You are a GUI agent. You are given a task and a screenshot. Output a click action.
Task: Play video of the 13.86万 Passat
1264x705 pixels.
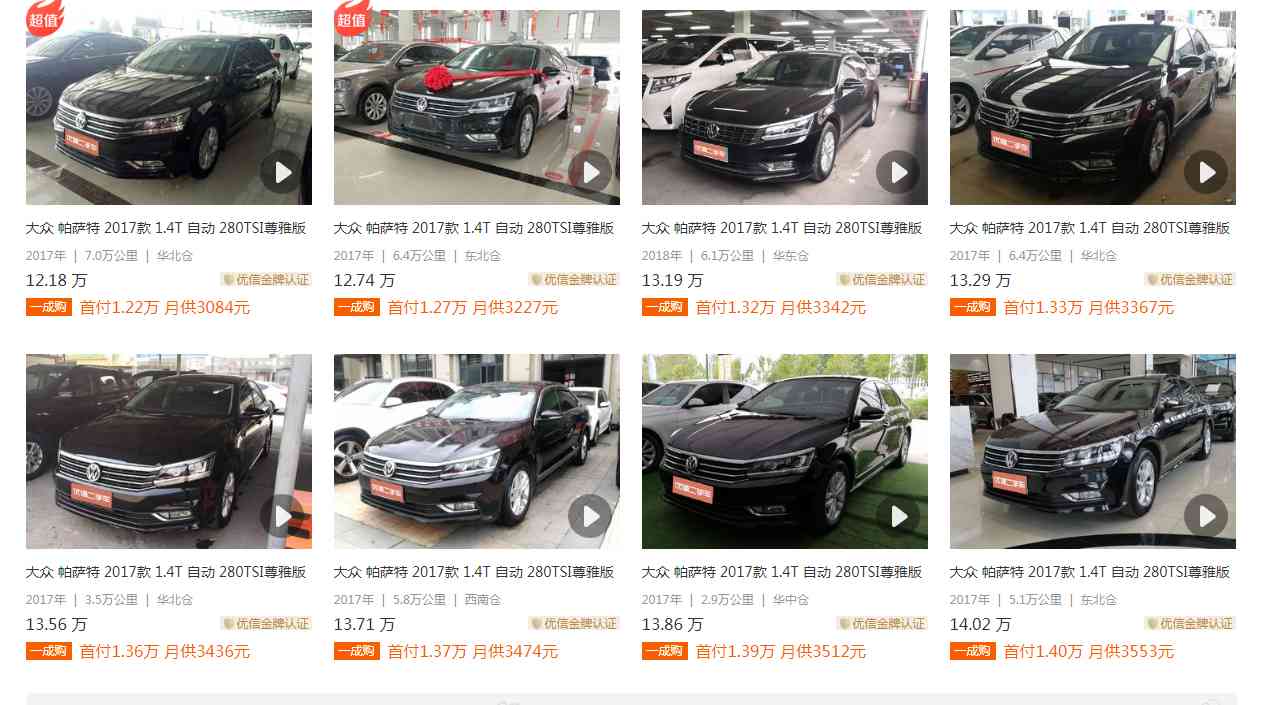pos(898,516)
